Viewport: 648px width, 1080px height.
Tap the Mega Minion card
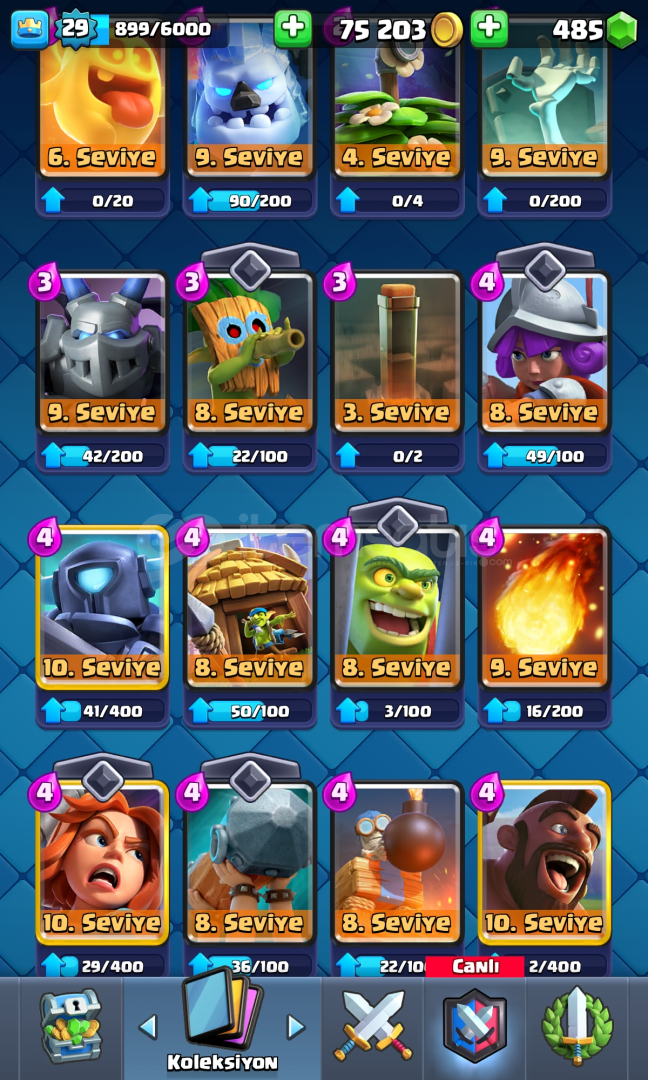pyautogui.click(x=102, y=353)
